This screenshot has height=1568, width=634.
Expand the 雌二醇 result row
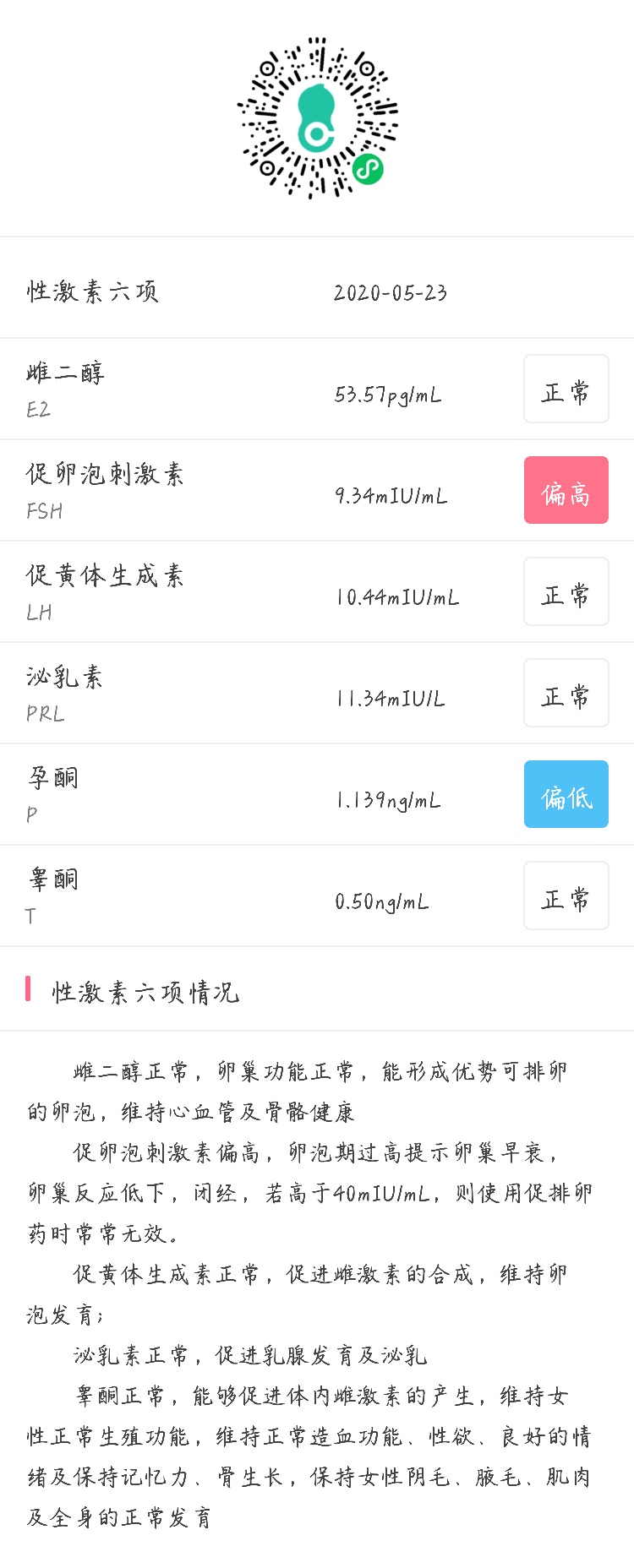point(317,389)
